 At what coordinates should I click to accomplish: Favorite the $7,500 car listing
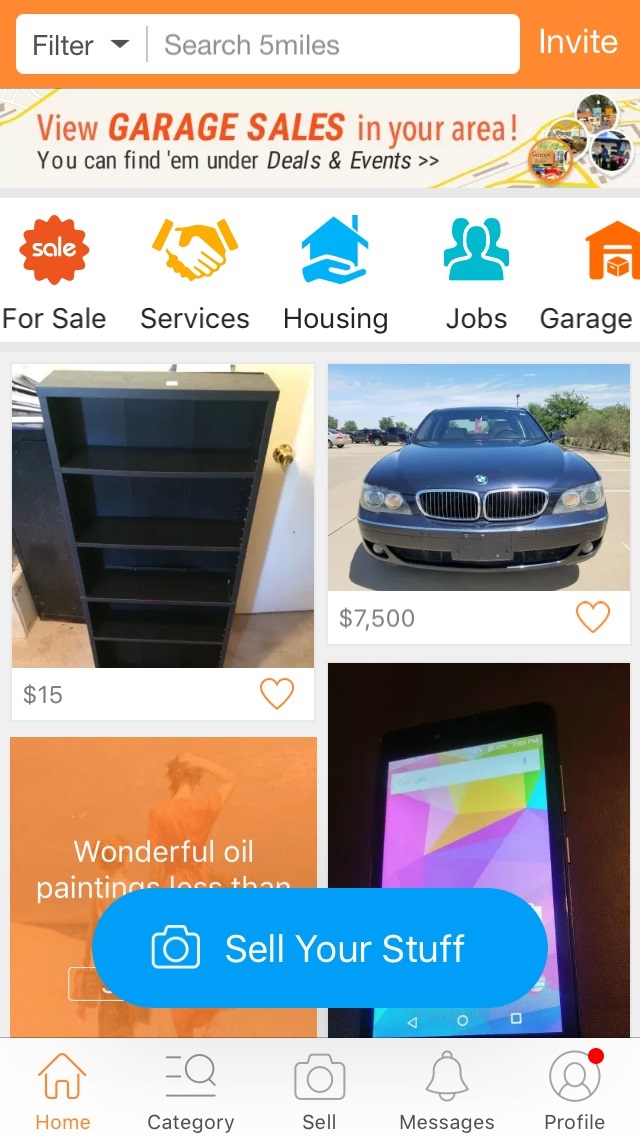[x=593, y=617]
